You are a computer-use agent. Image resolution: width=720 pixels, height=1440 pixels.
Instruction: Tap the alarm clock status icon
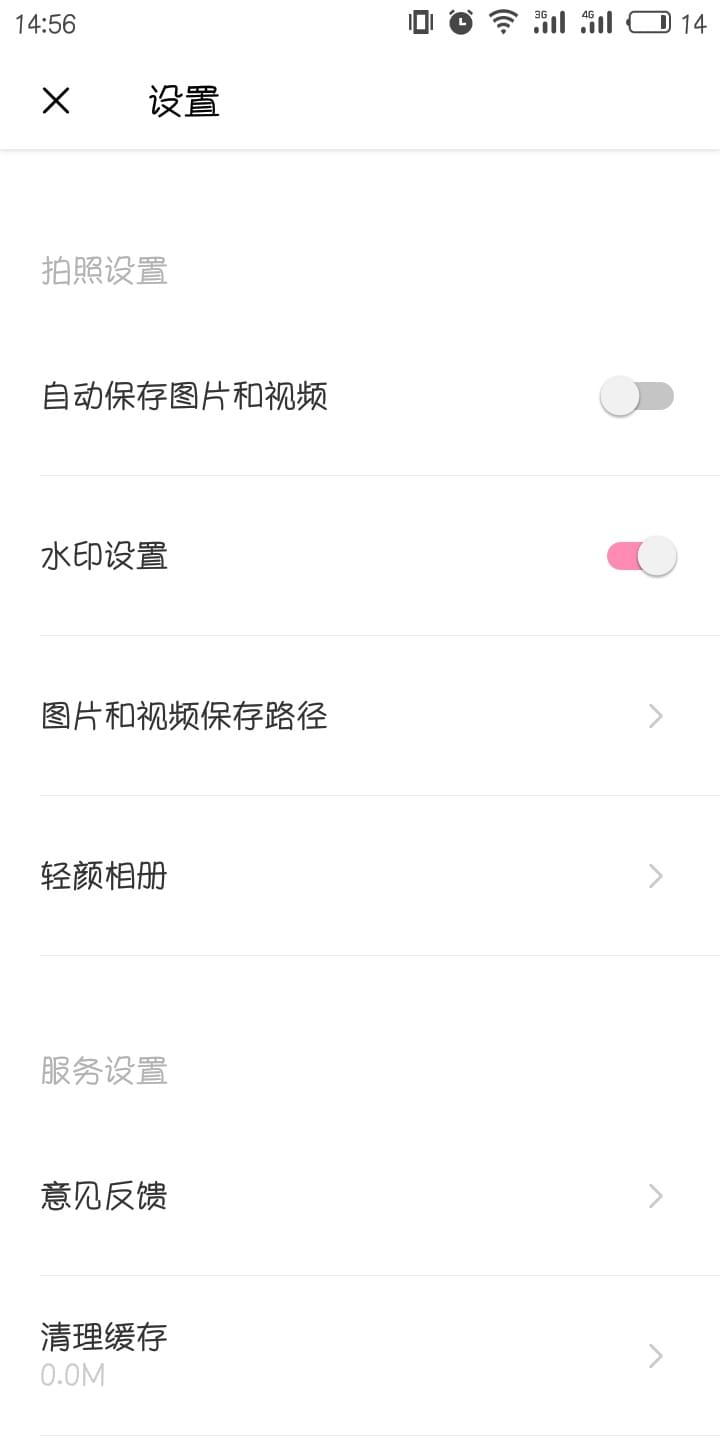coord(459,22)
